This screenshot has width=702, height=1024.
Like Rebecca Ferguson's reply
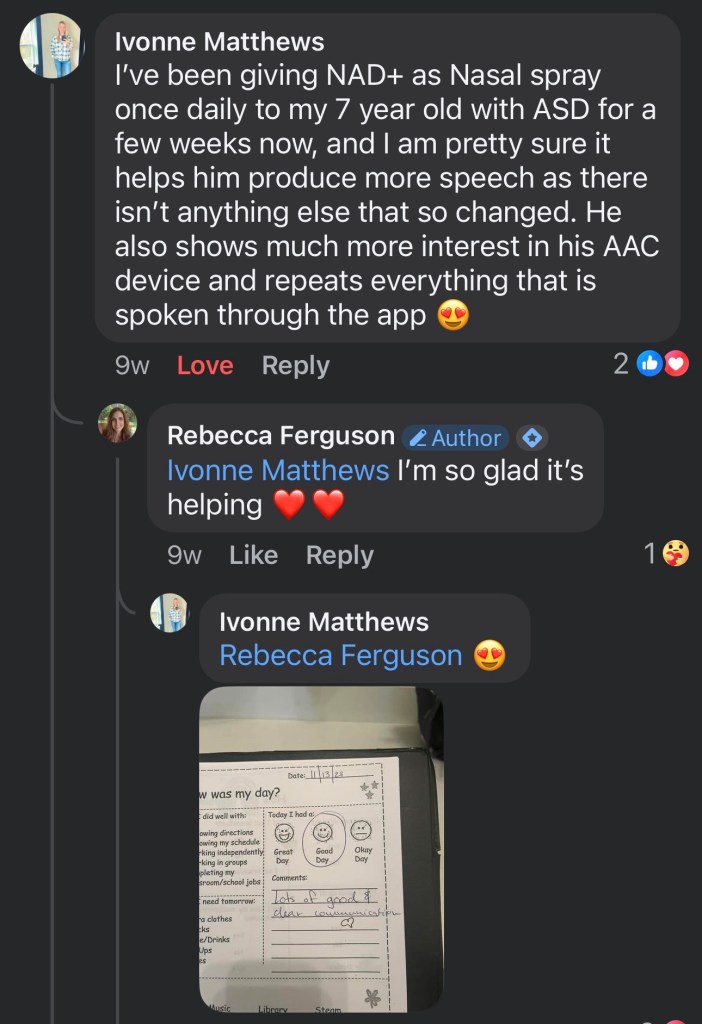(253, 555)
